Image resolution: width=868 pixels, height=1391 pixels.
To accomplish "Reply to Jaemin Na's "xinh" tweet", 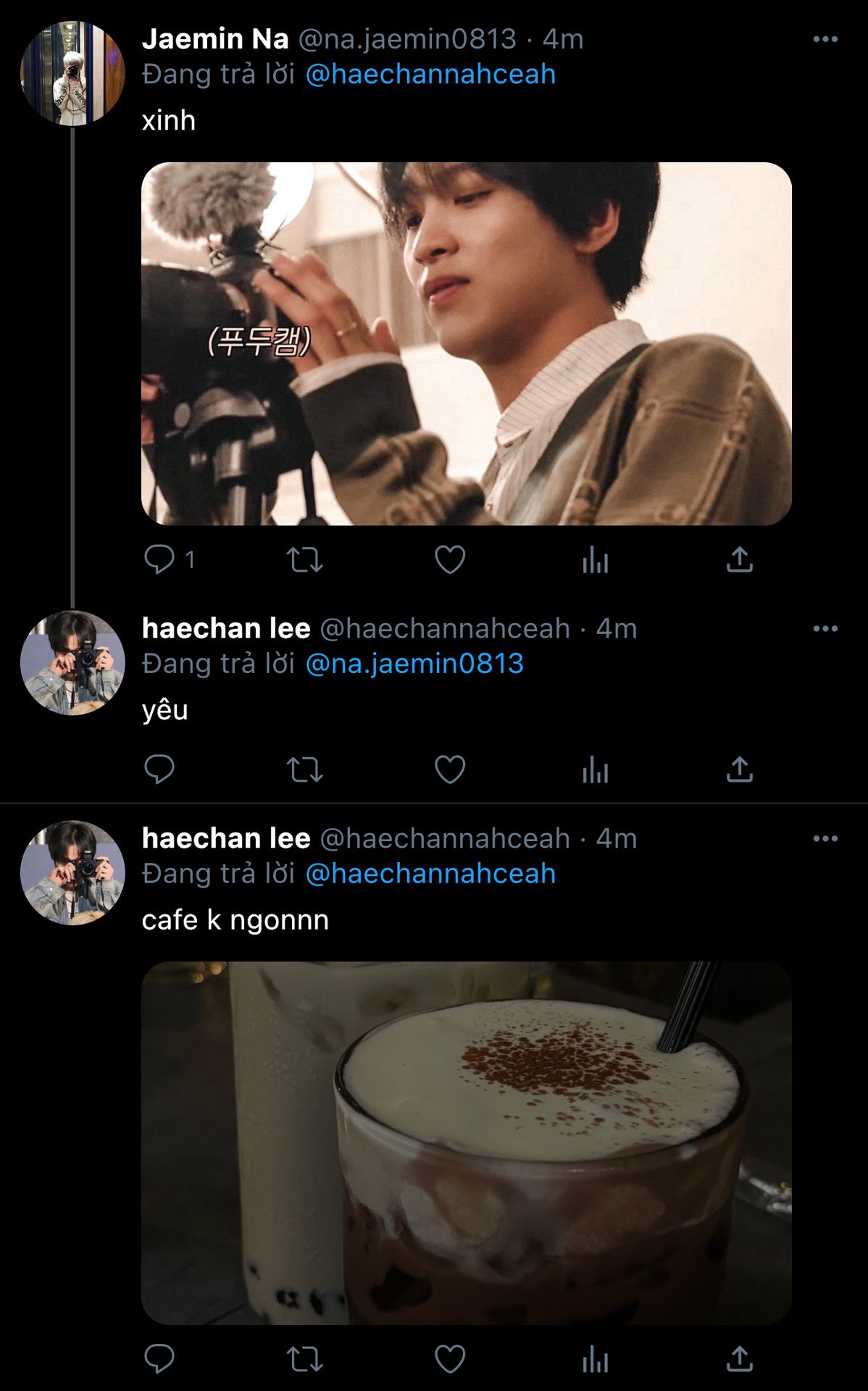I will pyautogui.click(x=159, y=559).
